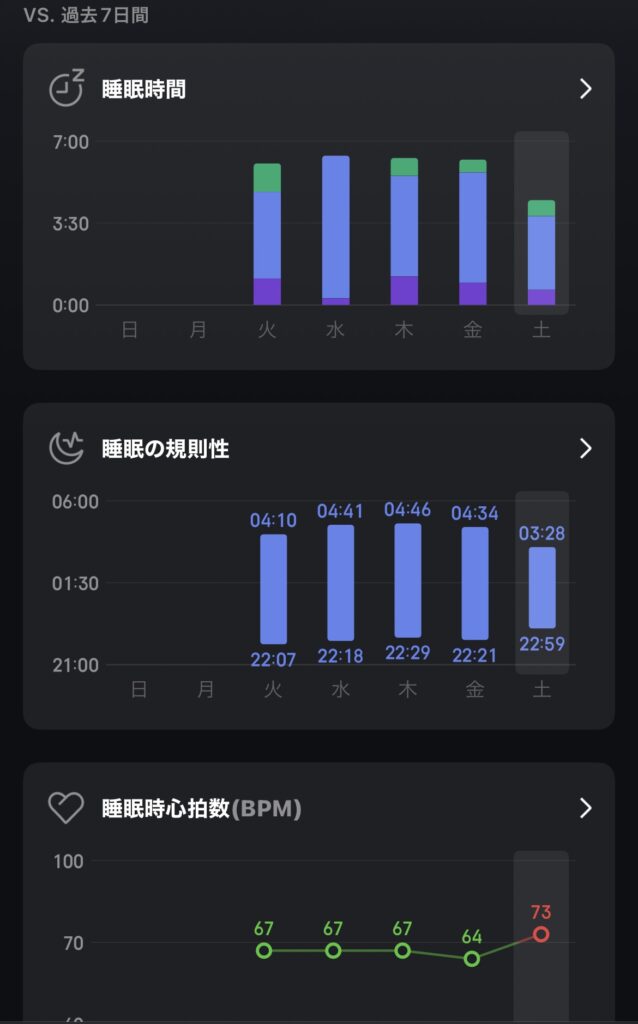The width and height of the screenshot is (638, 1024).
Task: Select Tuesday's bar in the 睡眠時間 chart
Action: click(x=267, y=234)
